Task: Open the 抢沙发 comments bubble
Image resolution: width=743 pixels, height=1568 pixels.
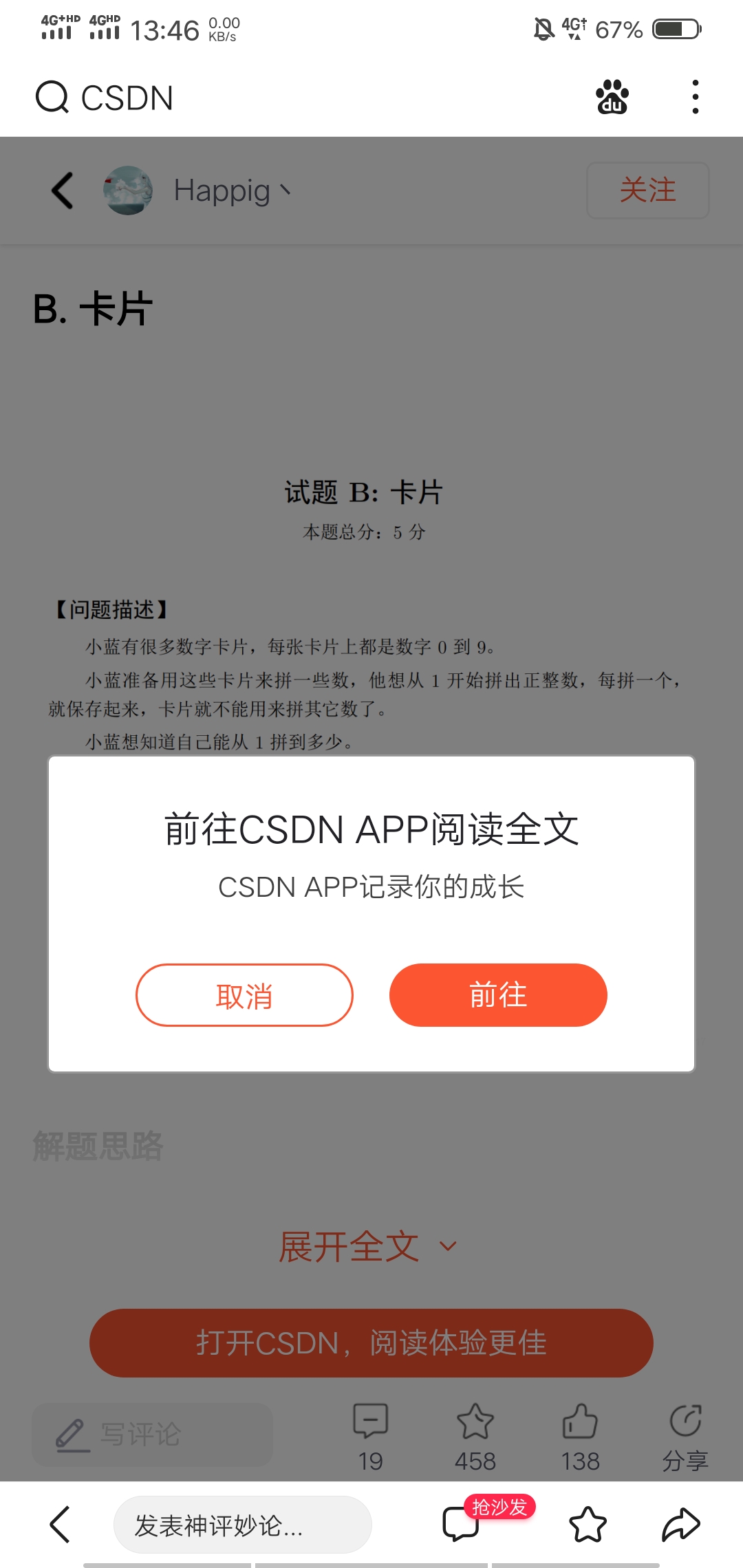Action: coord(461,1523)
